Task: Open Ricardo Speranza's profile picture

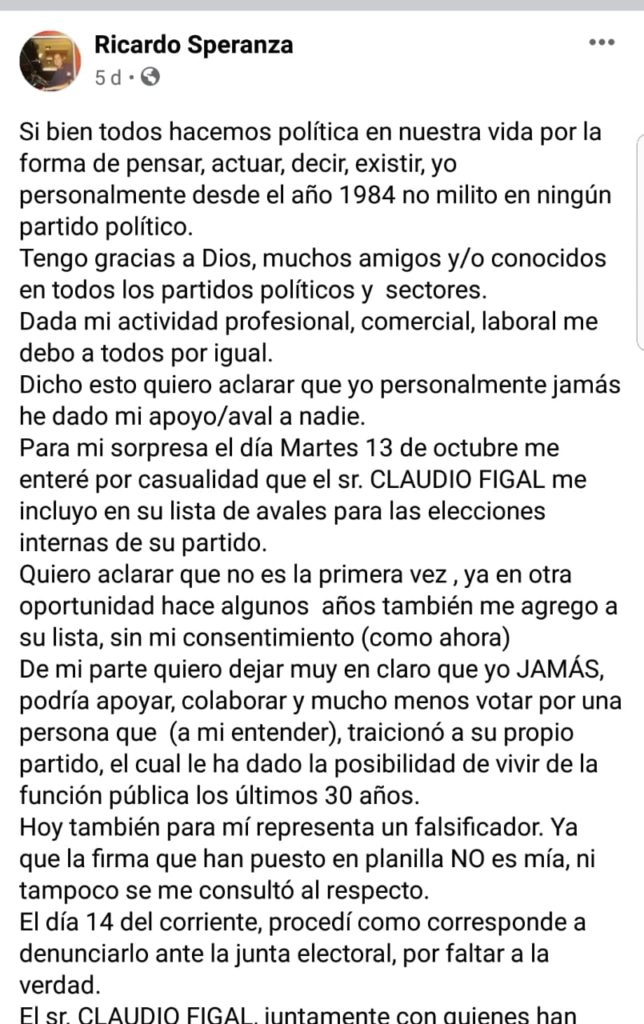Action: click(x=49, y=59)
